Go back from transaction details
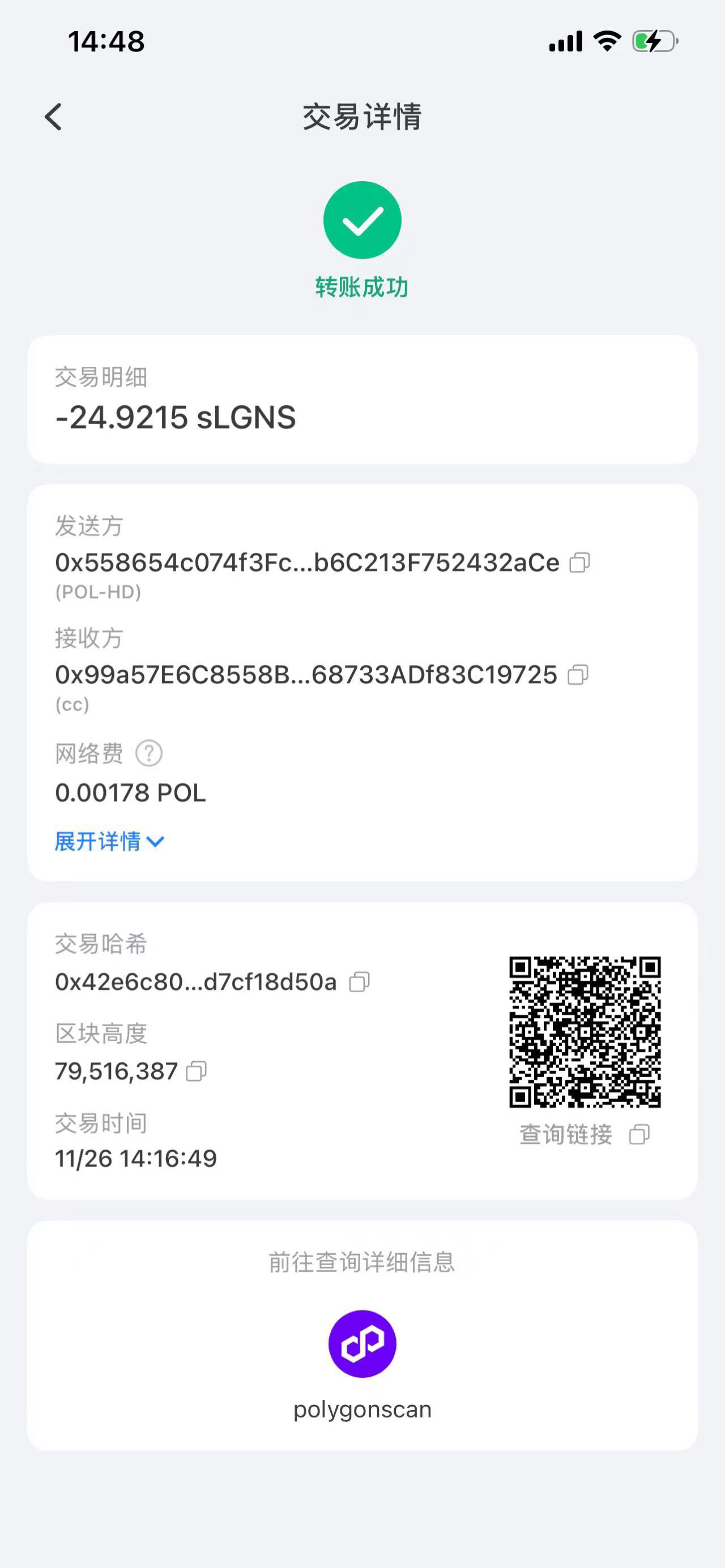 [x=54, y=116]
